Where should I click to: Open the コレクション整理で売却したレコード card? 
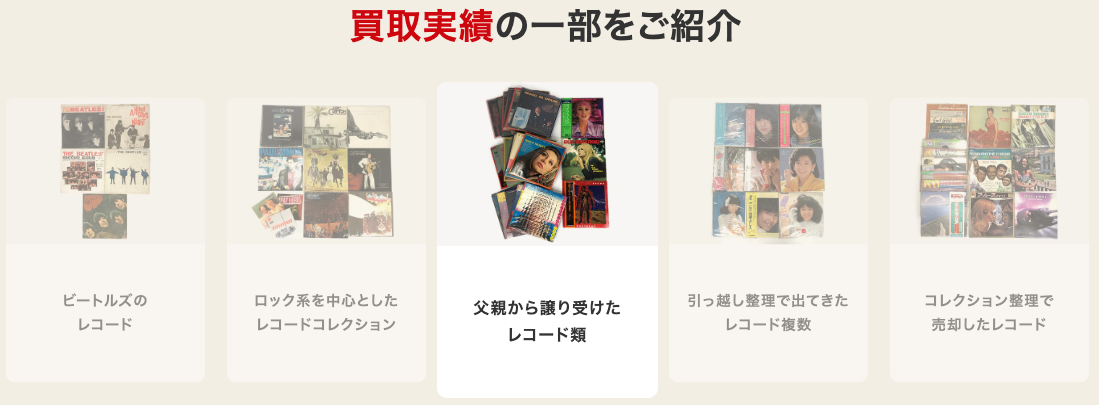pos(989,240)
